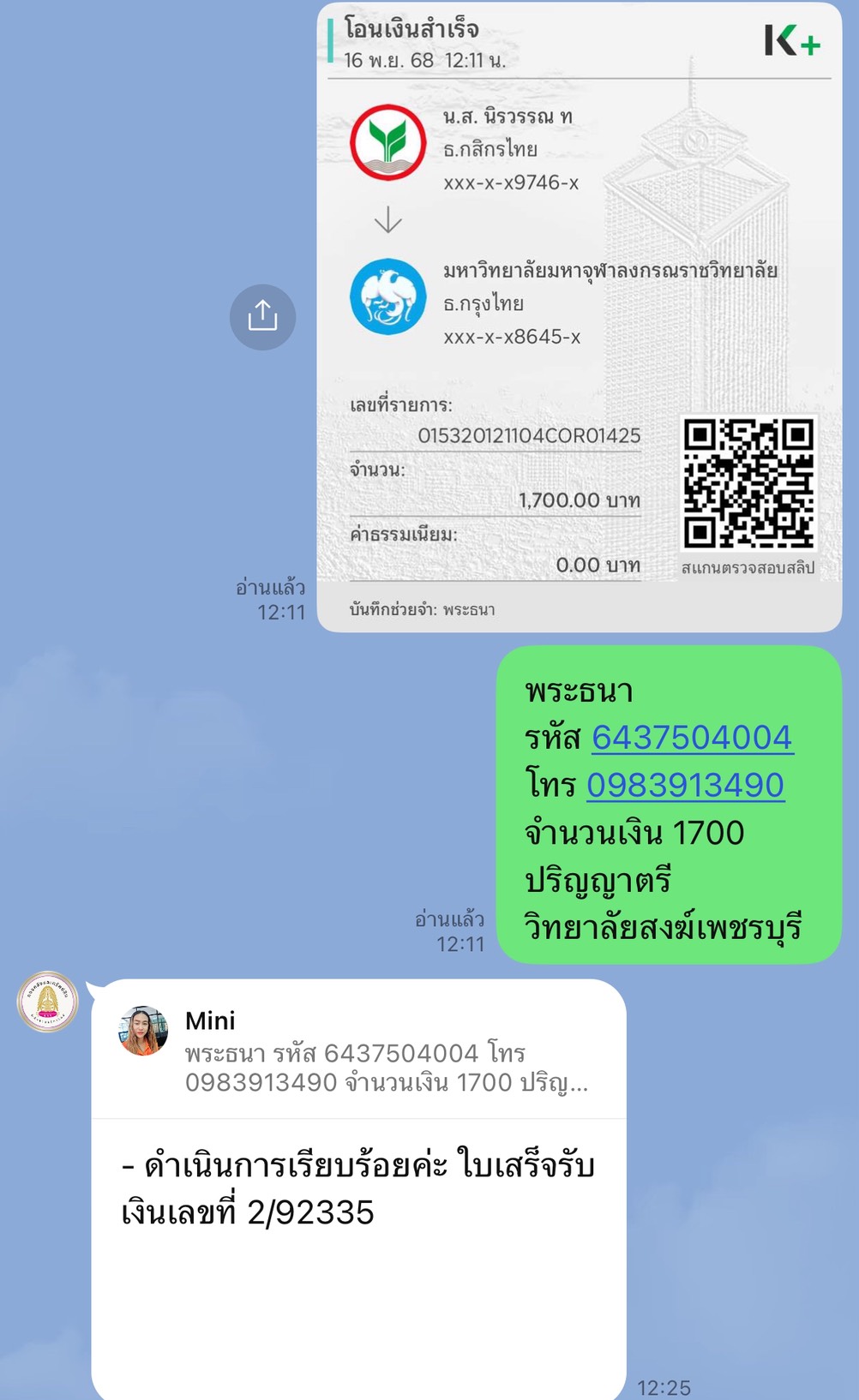
Task: Open the K+ transfer slip image
Action: (x=579, y=317)
